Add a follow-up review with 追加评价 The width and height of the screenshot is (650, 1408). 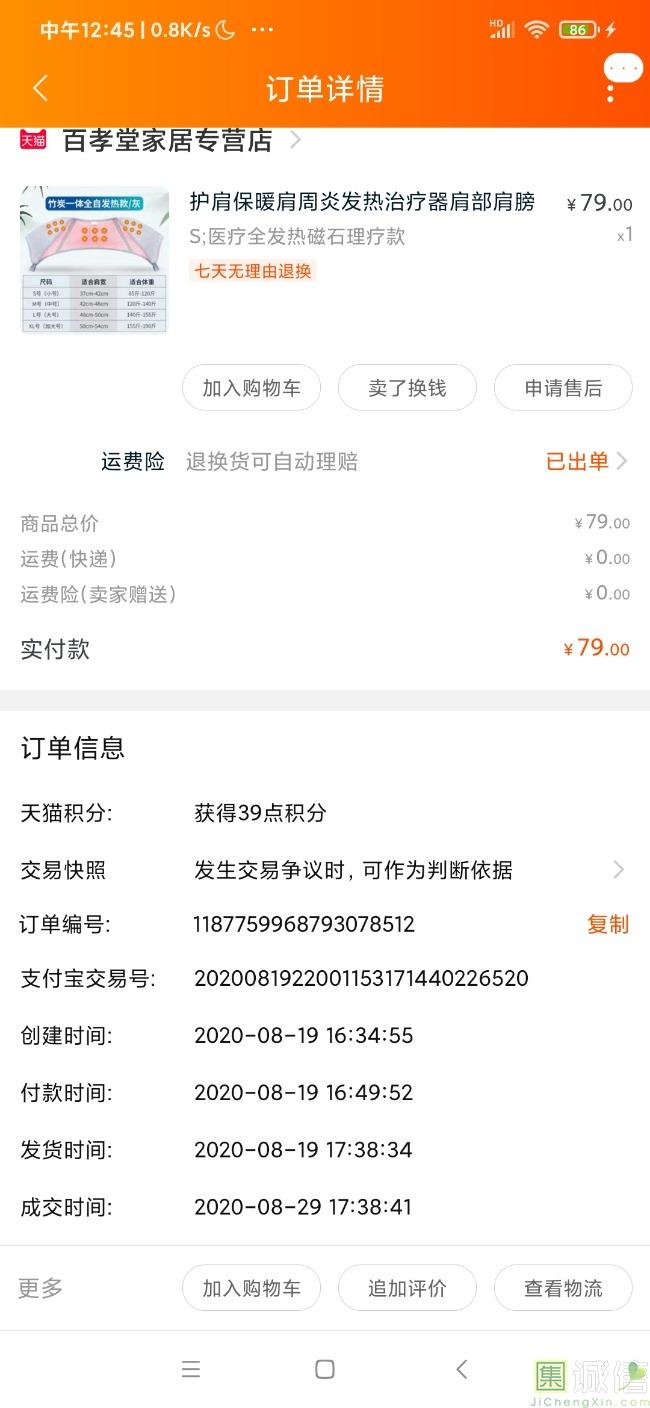click(407, 1288)
